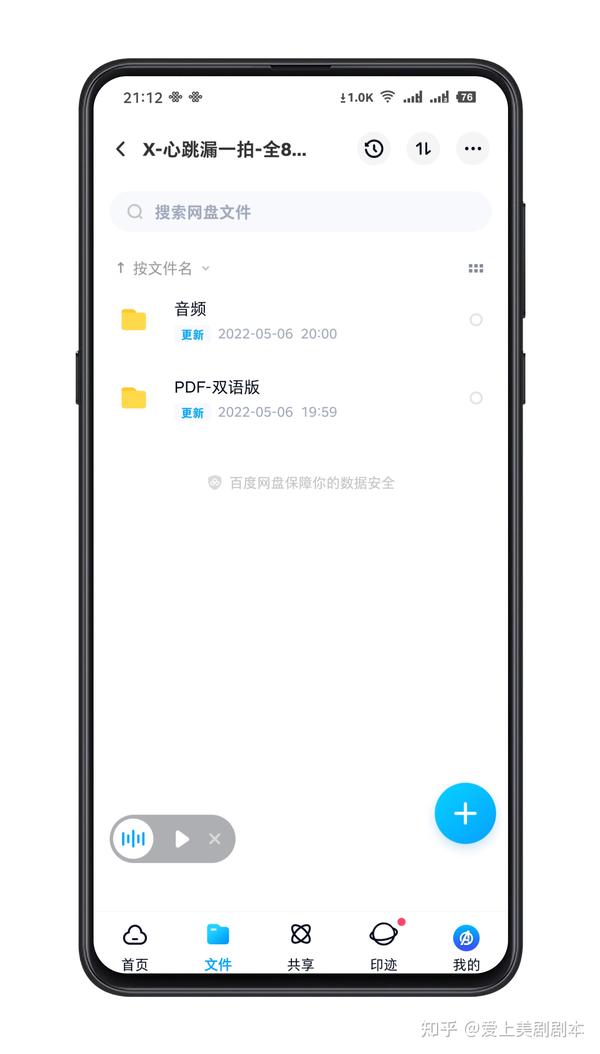This screenshot has height=1054, width=600.
Task: Tap the blue plus add button
Action: 465,813
